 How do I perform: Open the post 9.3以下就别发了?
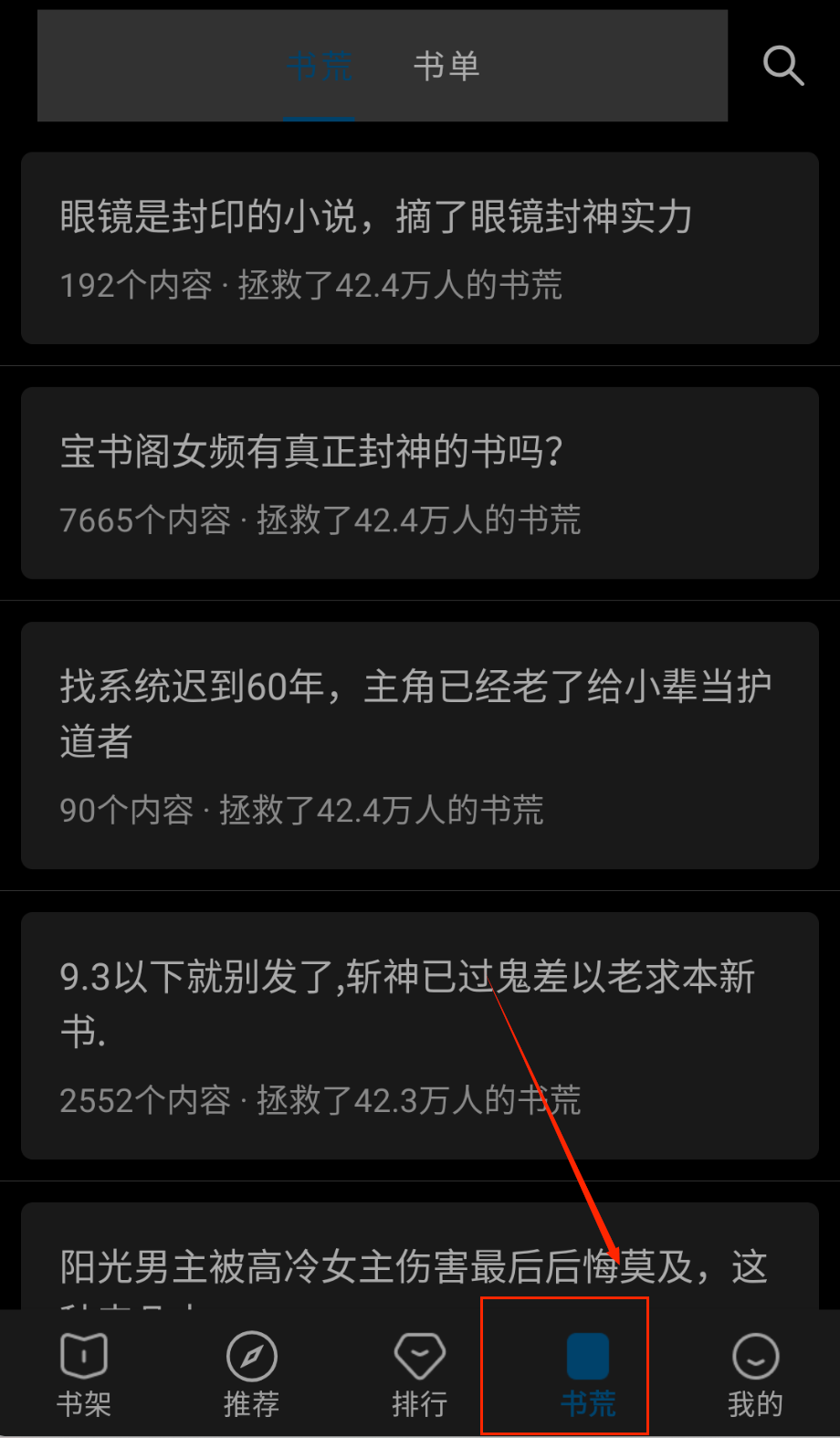tap(419, 1035)
